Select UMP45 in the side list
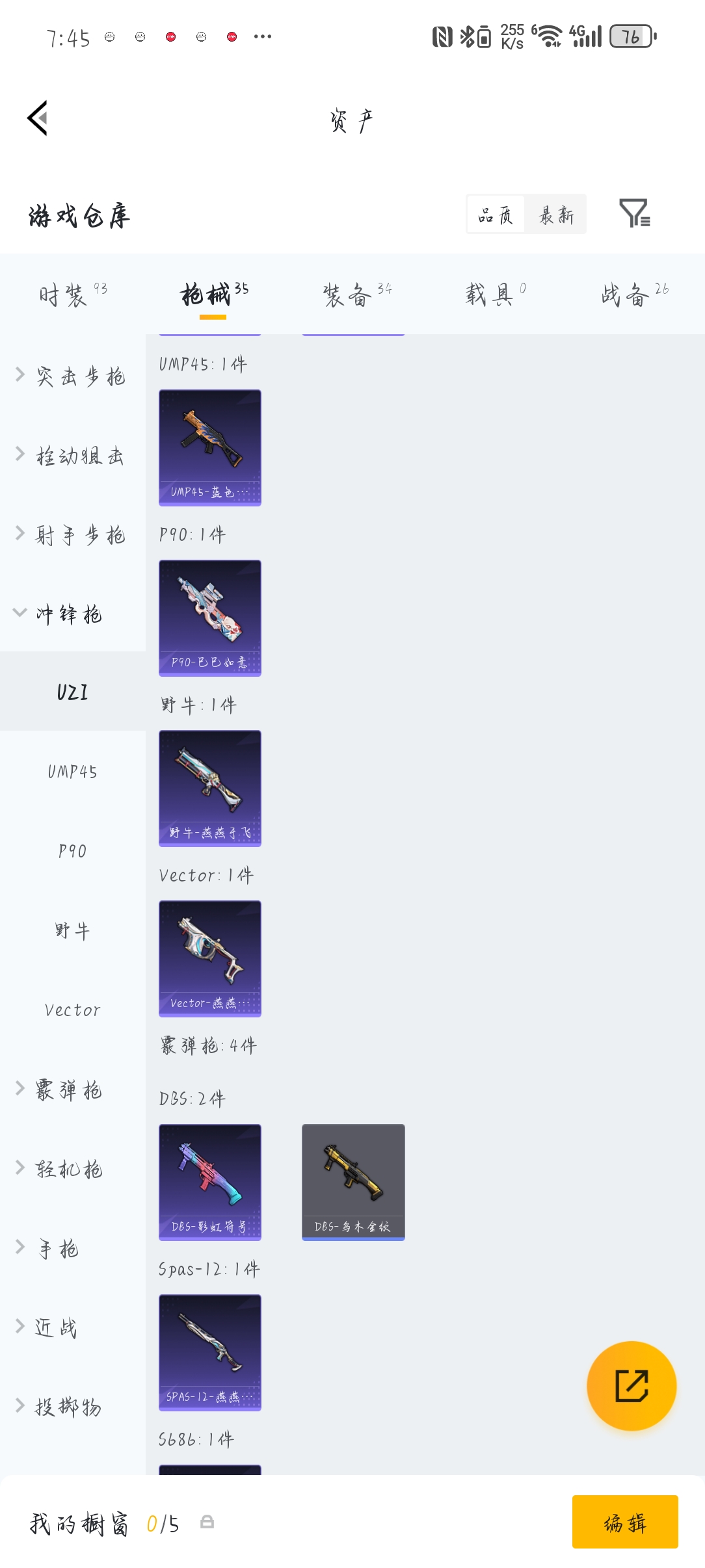The height and width of the screenshot is (1568, 705). [x=72, y=772]
